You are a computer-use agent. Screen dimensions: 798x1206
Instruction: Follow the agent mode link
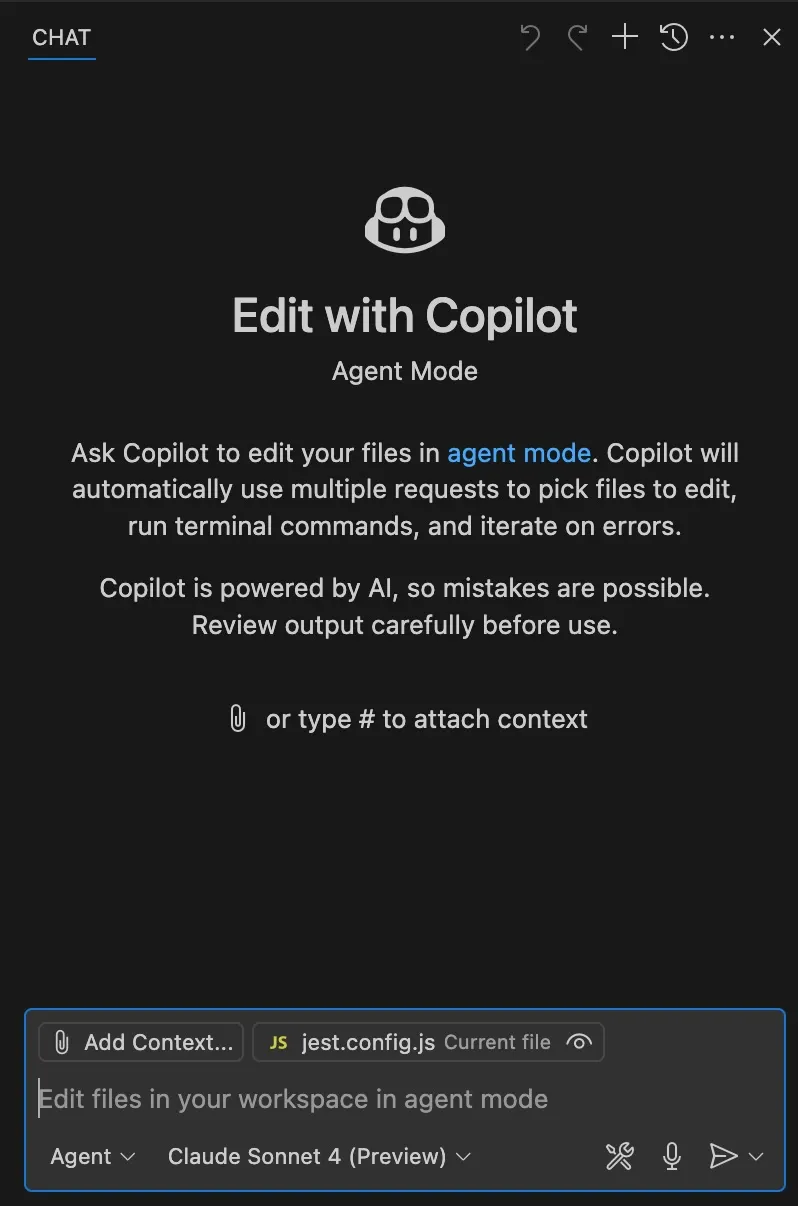coord(518,453)
